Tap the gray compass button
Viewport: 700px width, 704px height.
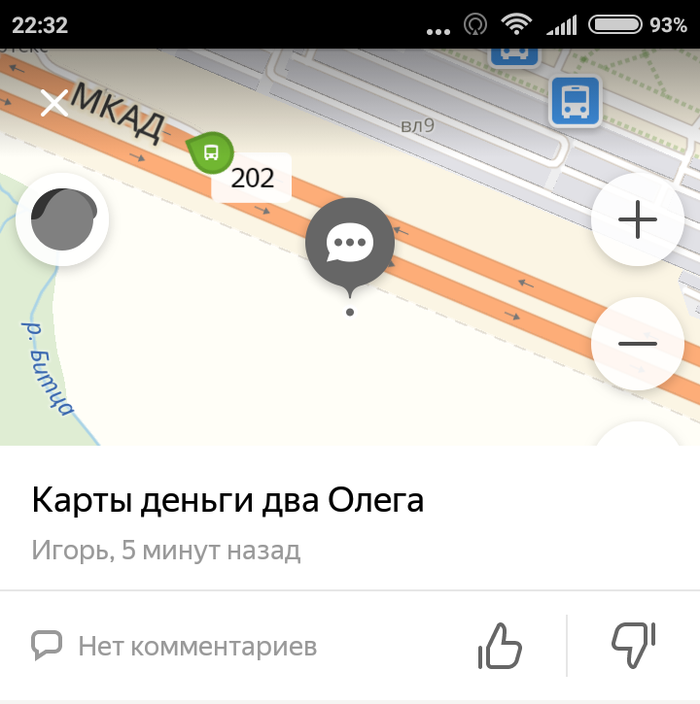(63, 220)
